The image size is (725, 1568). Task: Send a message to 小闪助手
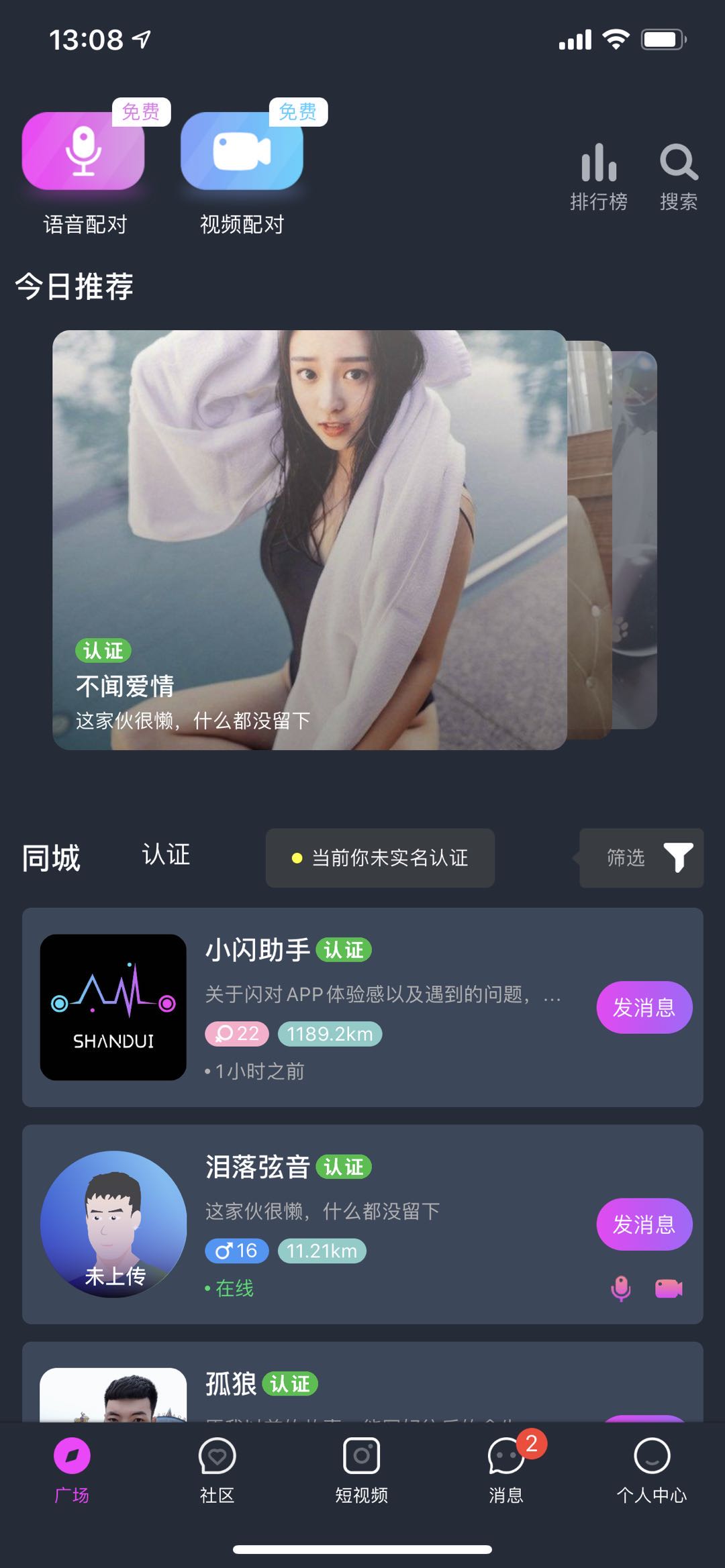643,1006
